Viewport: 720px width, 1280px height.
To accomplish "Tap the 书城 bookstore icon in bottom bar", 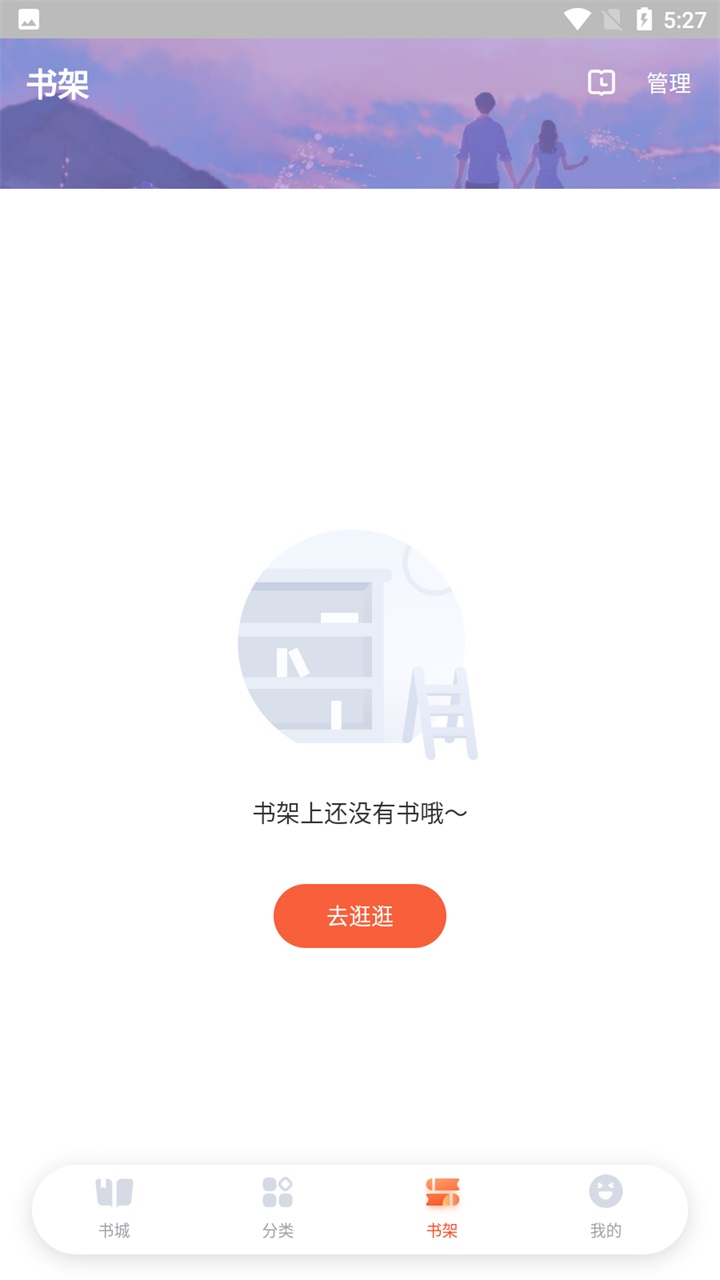I will pyautogui.click(x=114, y=1192).
